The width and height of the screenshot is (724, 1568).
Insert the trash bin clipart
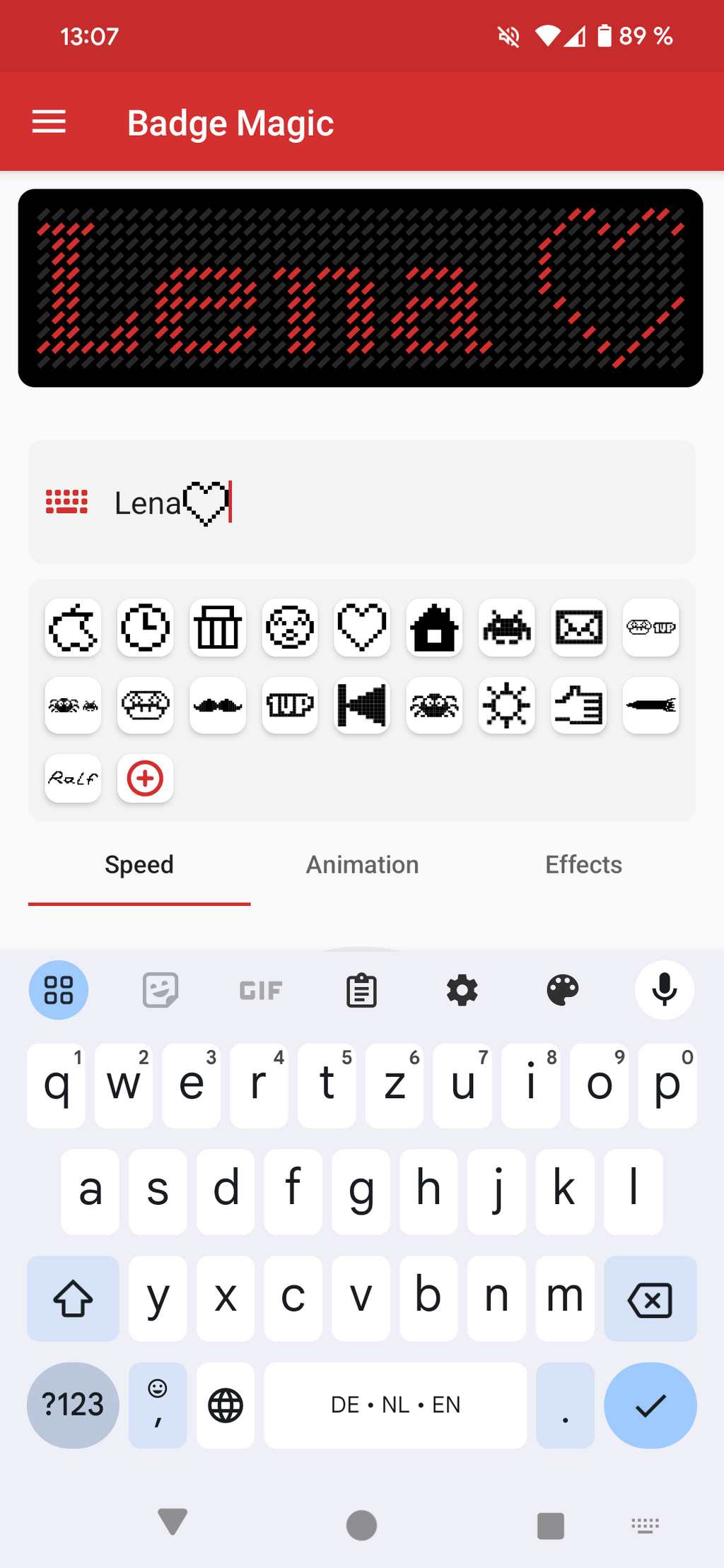click(218, 627)
